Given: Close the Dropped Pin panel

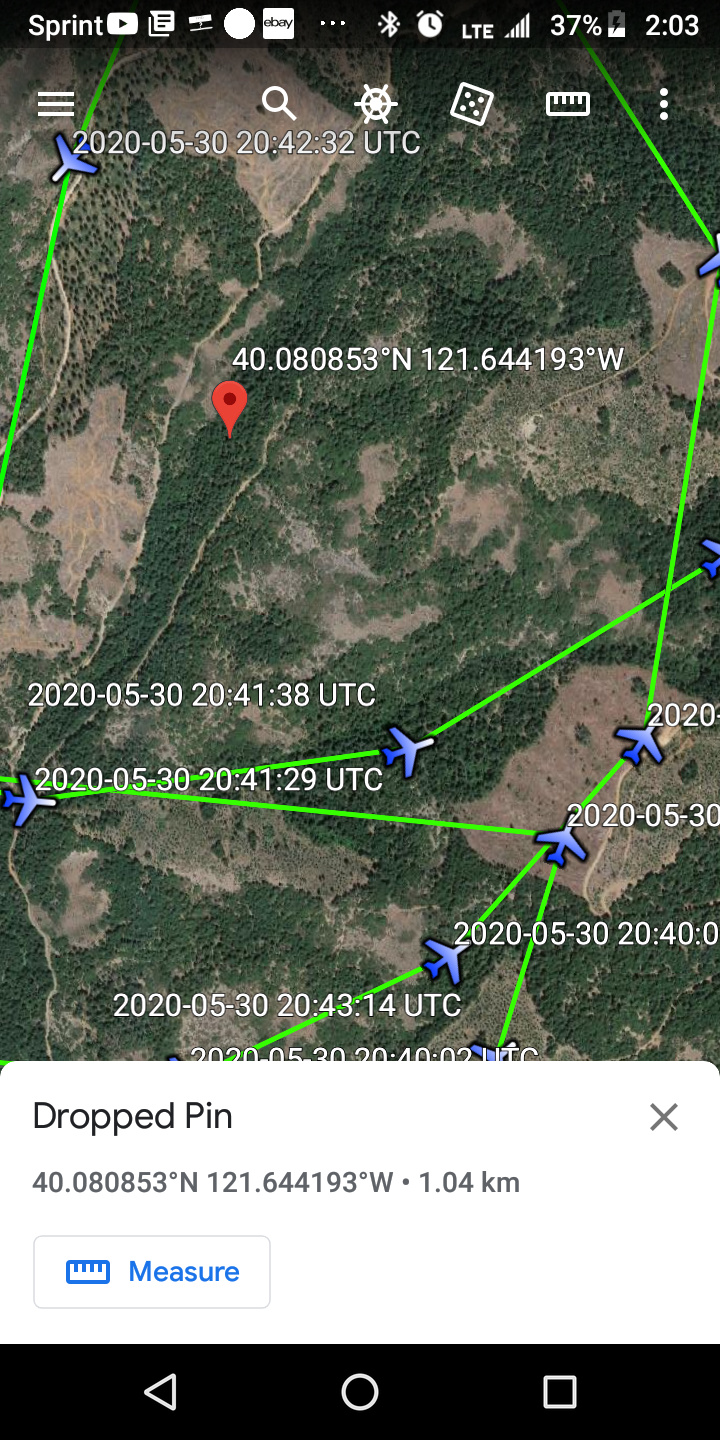Looking at the screenshot, I should [664, 1117].
